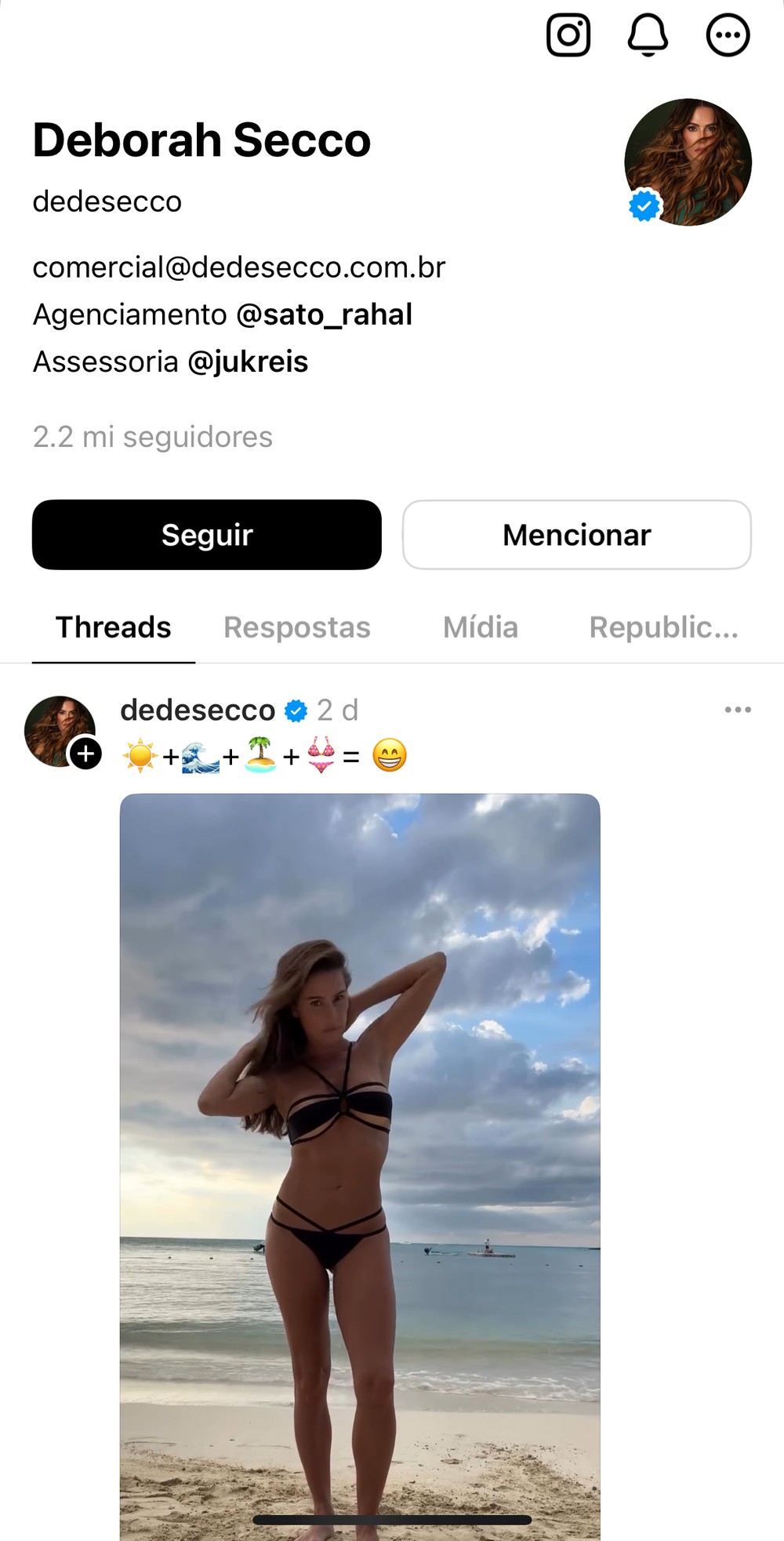The height and width of the screenshot is (1541, 784).
Task: Open the post options three-dot menu
Action: pyautogui.click(x=737, y=709)
